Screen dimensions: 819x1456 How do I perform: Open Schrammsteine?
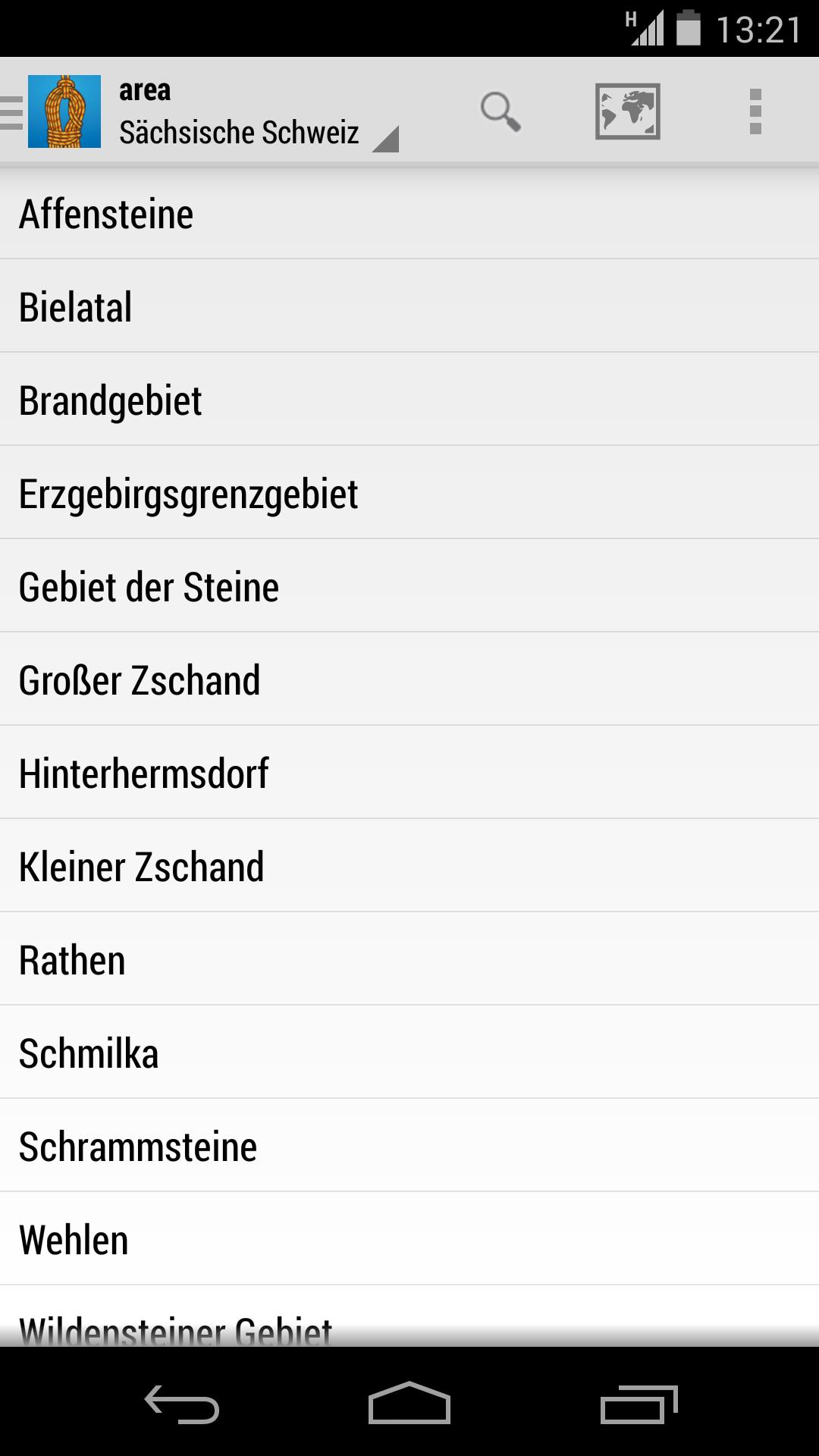[409, 1147]
